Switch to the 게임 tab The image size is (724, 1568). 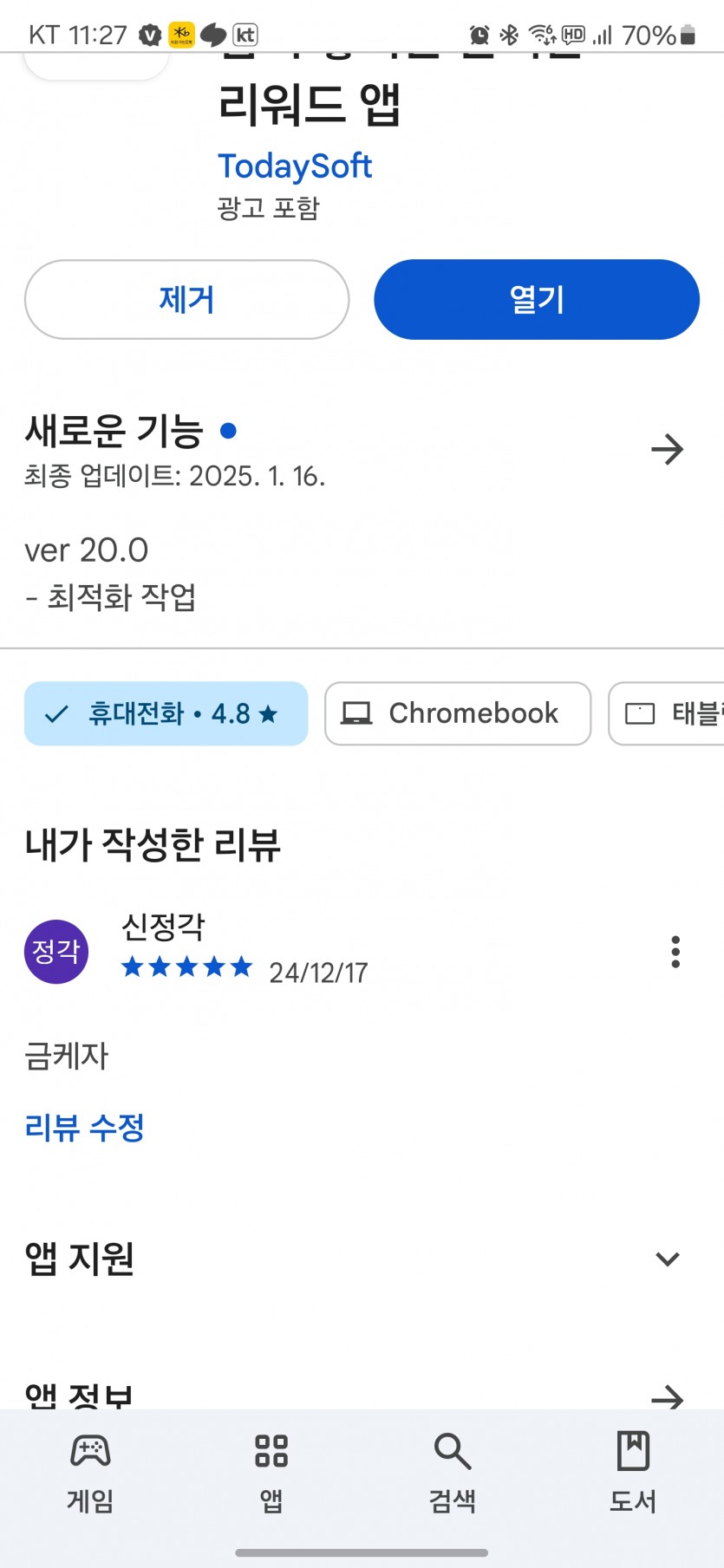point(90,1474)
